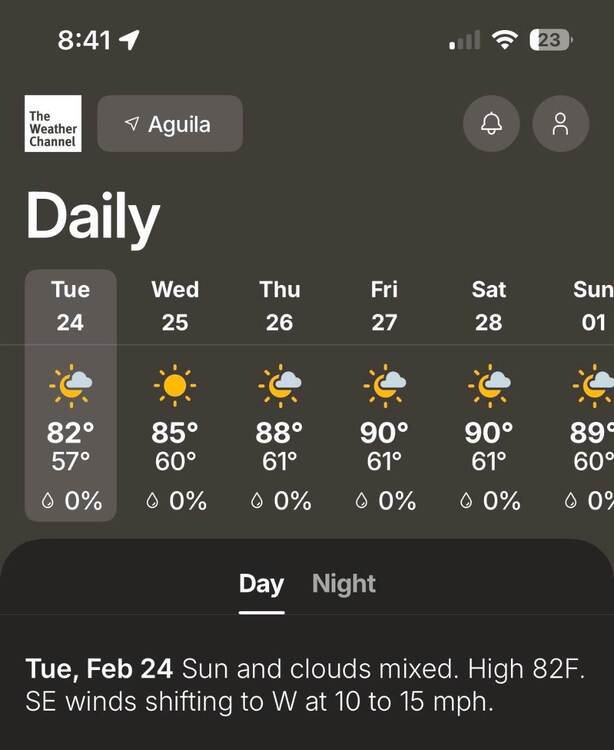Switch to the Night tab
Image resolution: width=614 pixels, height=750 pixels.
(x=344, y=584)
